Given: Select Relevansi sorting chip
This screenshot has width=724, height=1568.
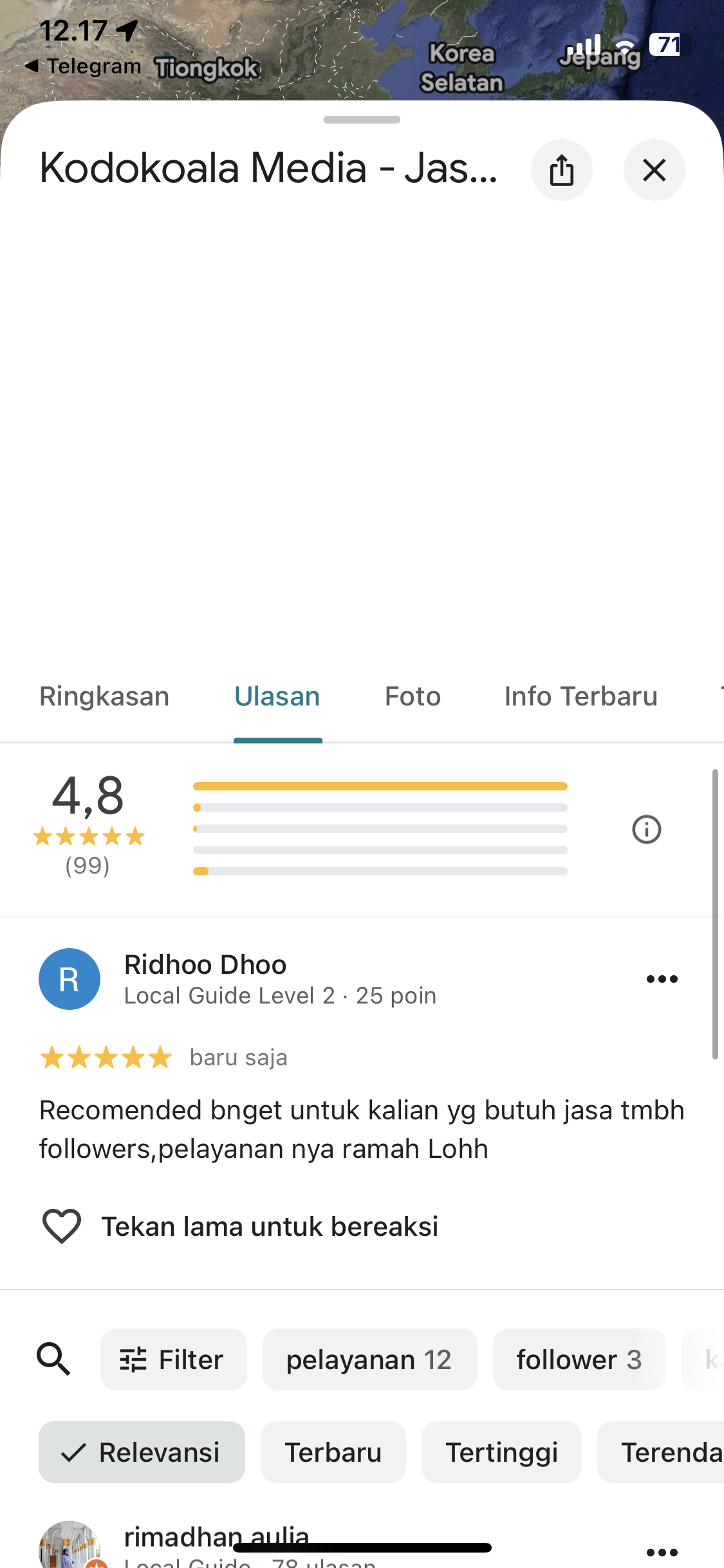Looking at the screenshot, I should [x=142, y=1452].
